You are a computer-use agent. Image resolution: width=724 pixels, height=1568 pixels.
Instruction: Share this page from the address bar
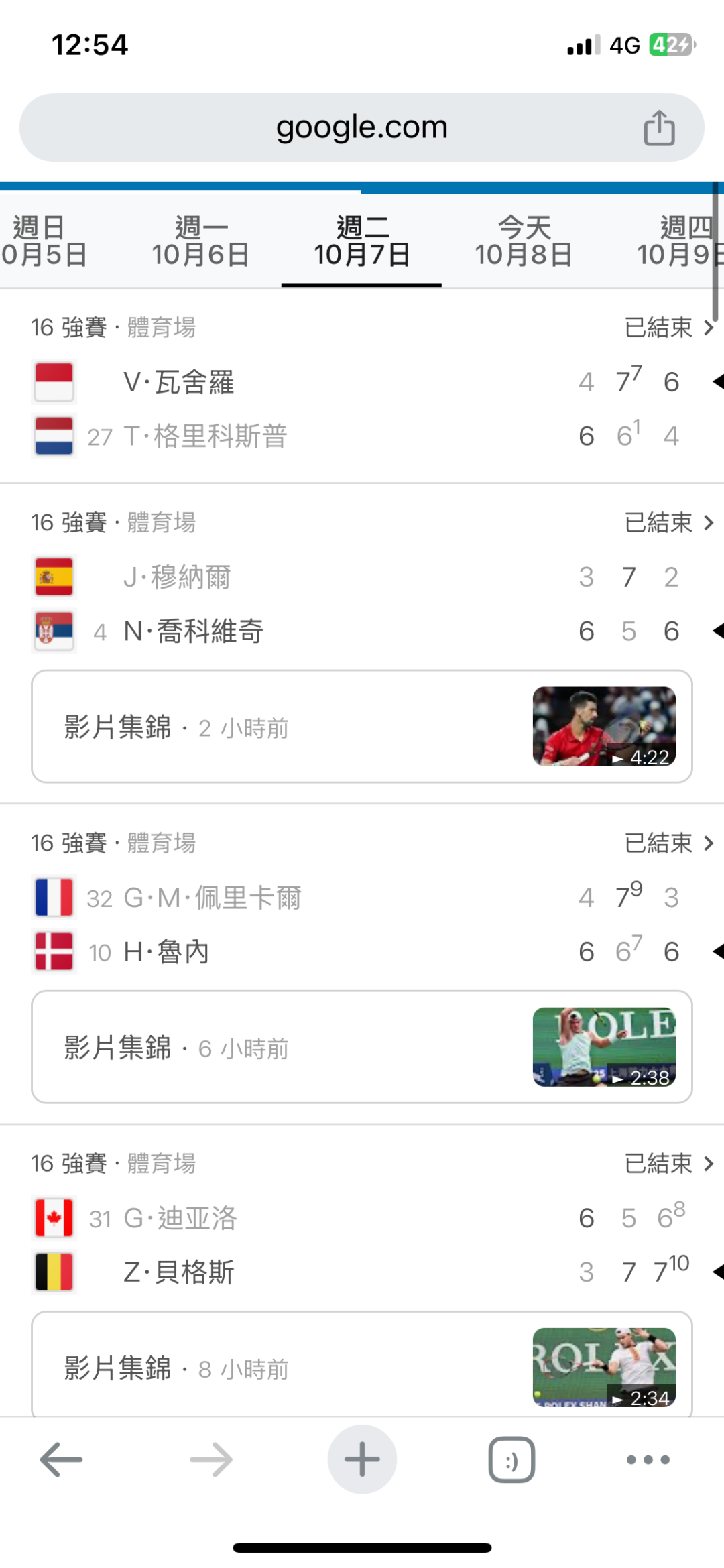pos(659,128)
